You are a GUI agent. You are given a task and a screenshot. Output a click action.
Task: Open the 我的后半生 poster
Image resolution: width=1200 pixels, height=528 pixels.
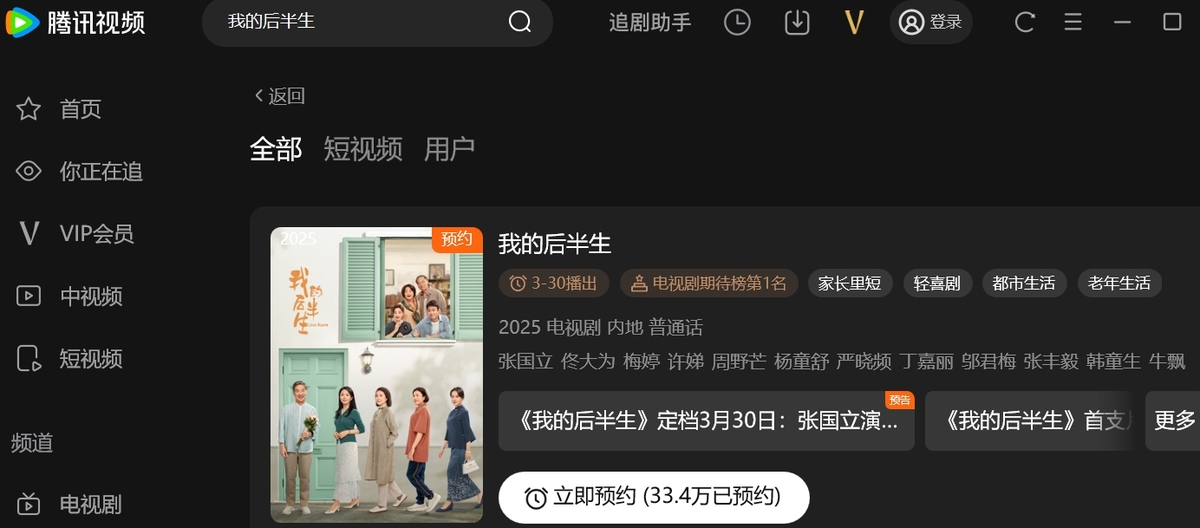376,375
